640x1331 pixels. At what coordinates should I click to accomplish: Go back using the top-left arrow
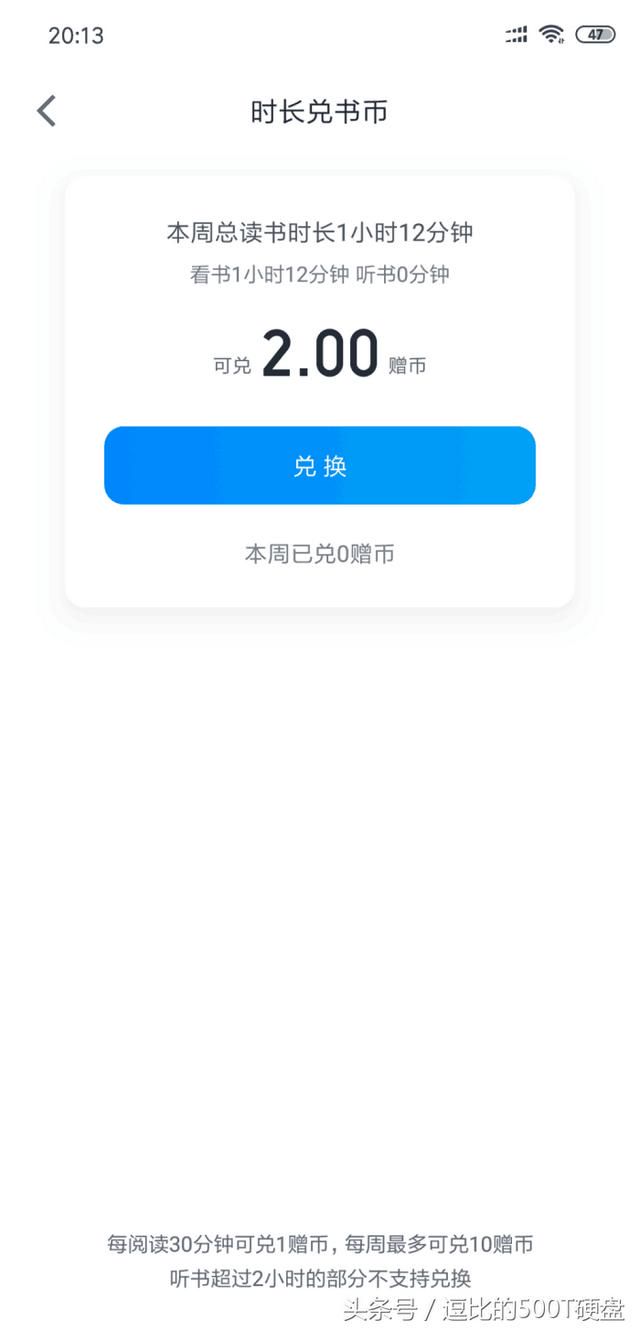46,111
